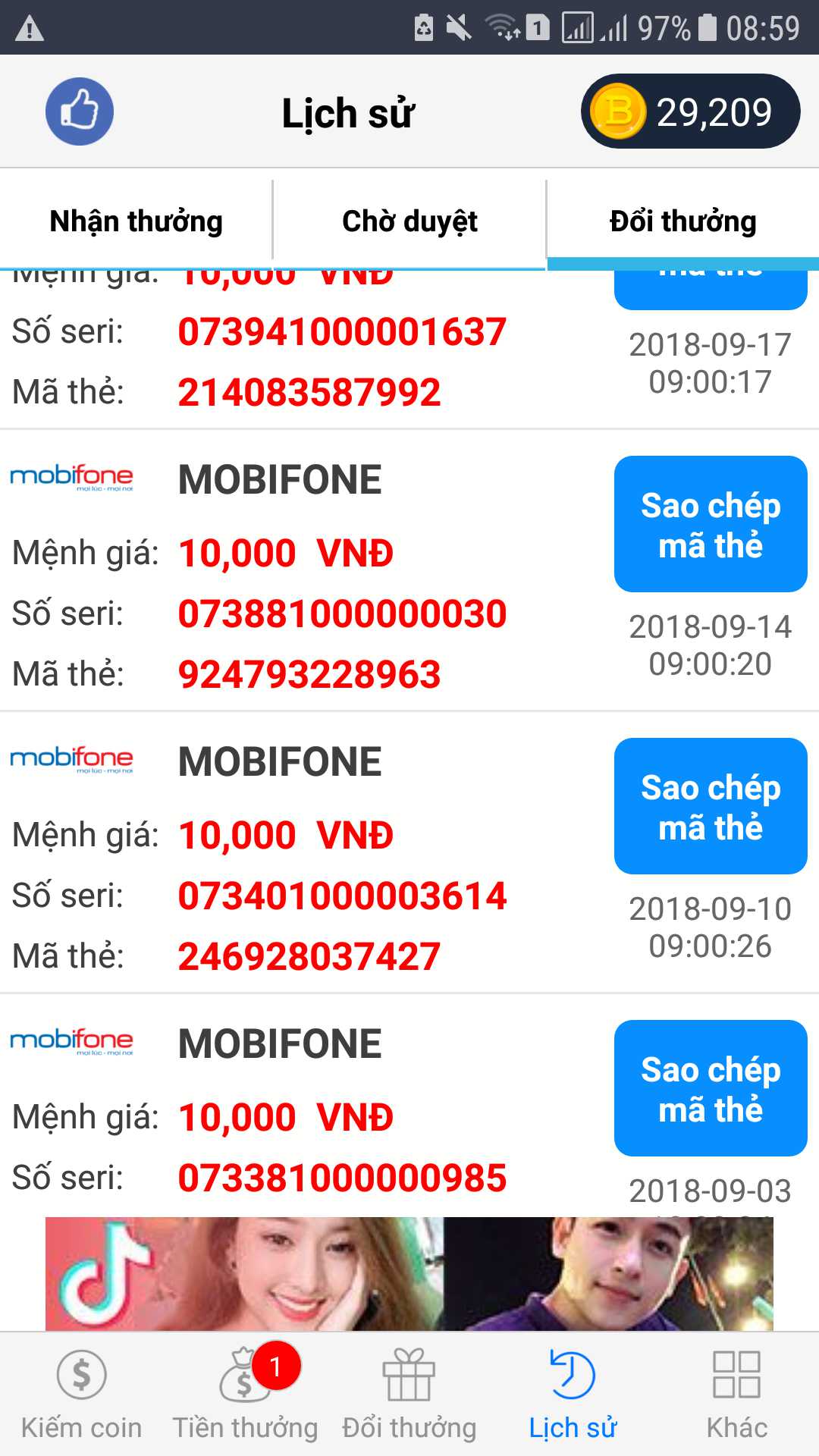819x1456 pixels.
Task: Open the 29,209 coin balance
Action: (x=691, y=111)
